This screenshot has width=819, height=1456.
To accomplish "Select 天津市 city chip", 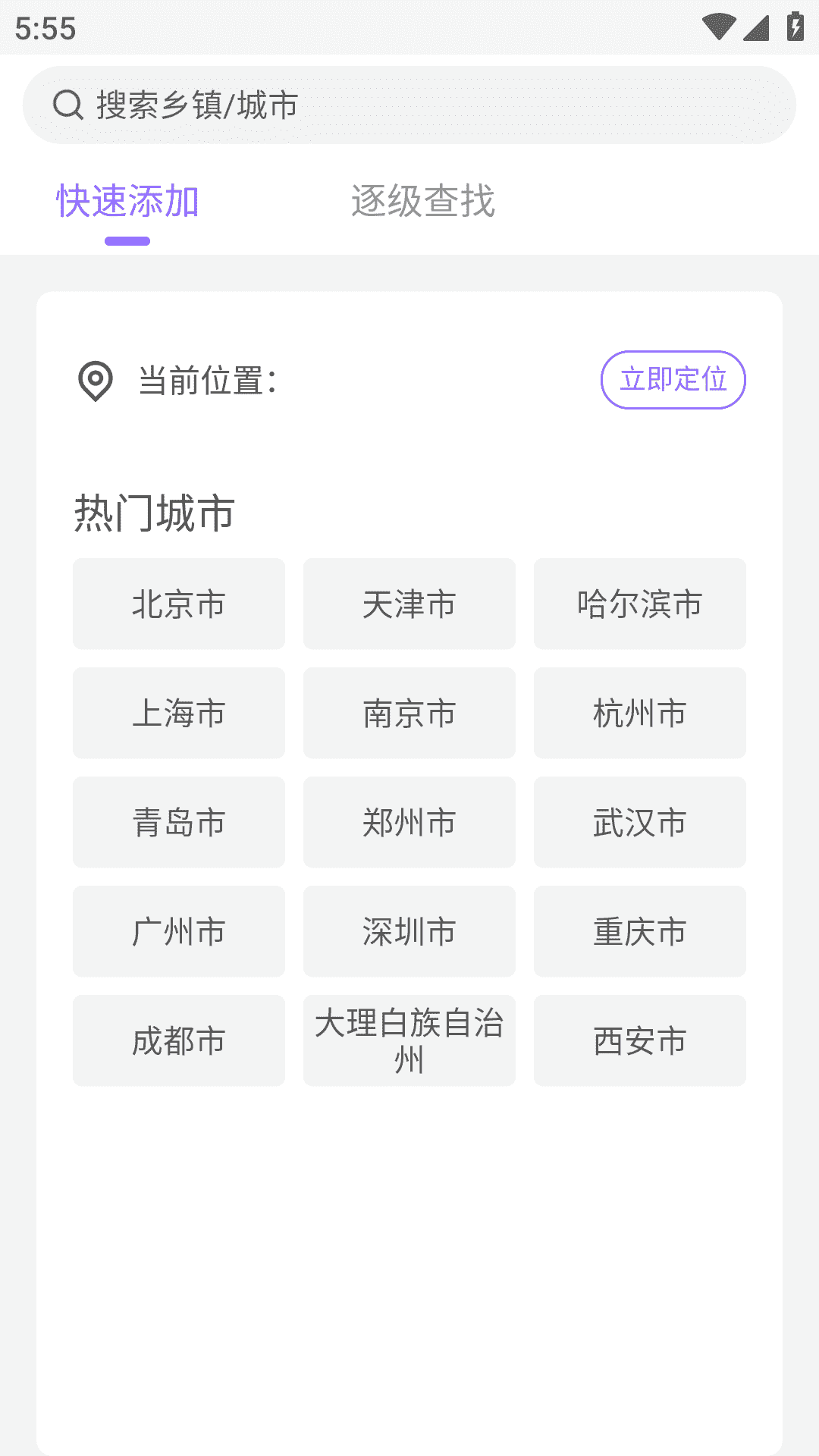I will [x=409, y=604].
